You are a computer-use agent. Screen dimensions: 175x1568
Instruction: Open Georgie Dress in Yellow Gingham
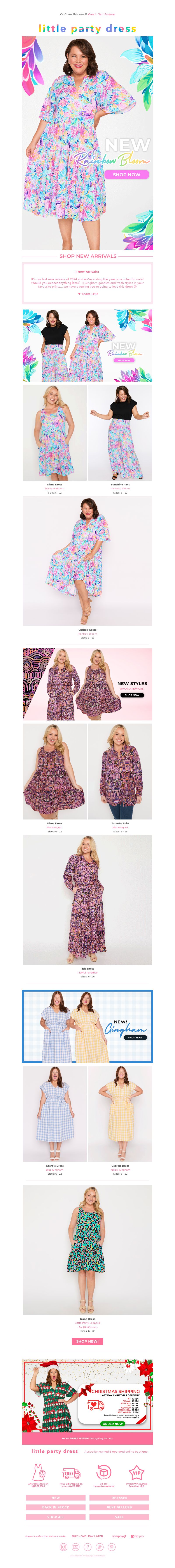coord(120,1114)
